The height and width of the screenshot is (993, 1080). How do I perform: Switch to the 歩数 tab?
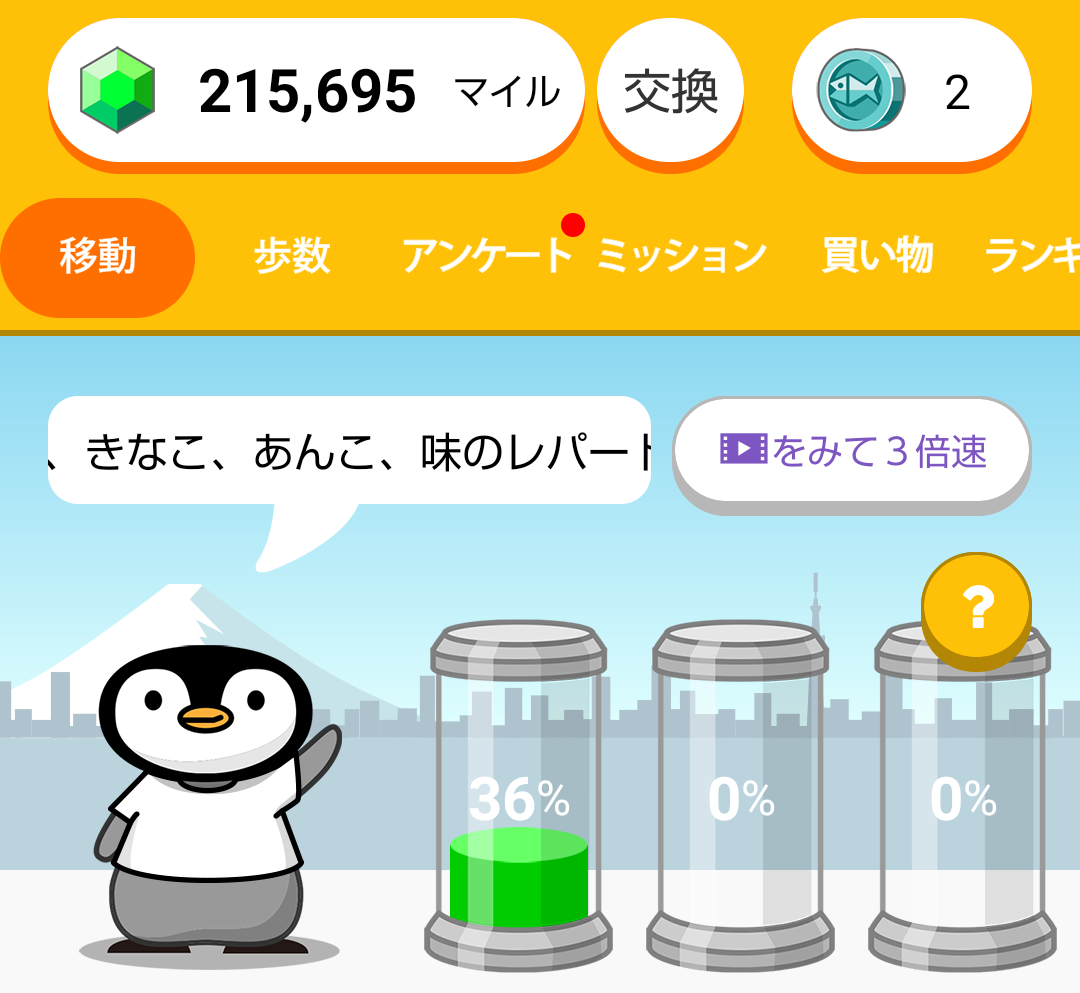[x=292, y=257]
